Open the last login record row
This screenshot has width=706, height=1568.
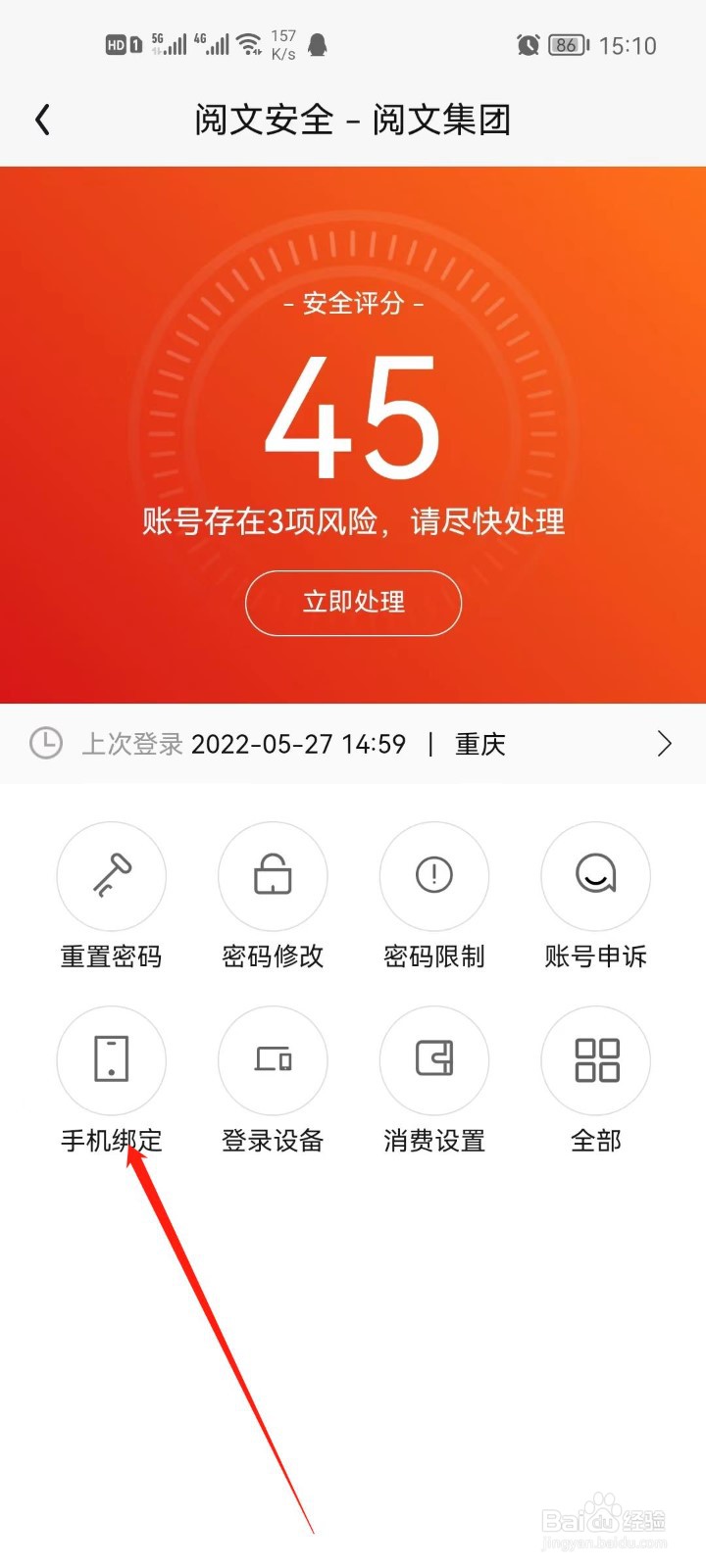[x=353, y=744]
